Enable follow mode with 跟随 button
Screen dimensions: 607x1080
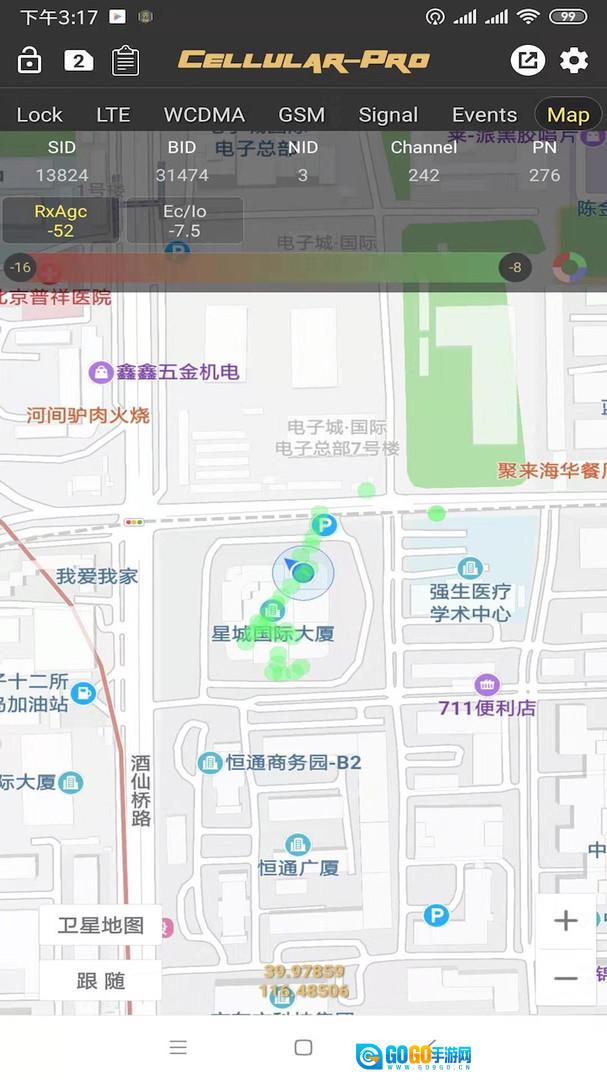[101, 981]
